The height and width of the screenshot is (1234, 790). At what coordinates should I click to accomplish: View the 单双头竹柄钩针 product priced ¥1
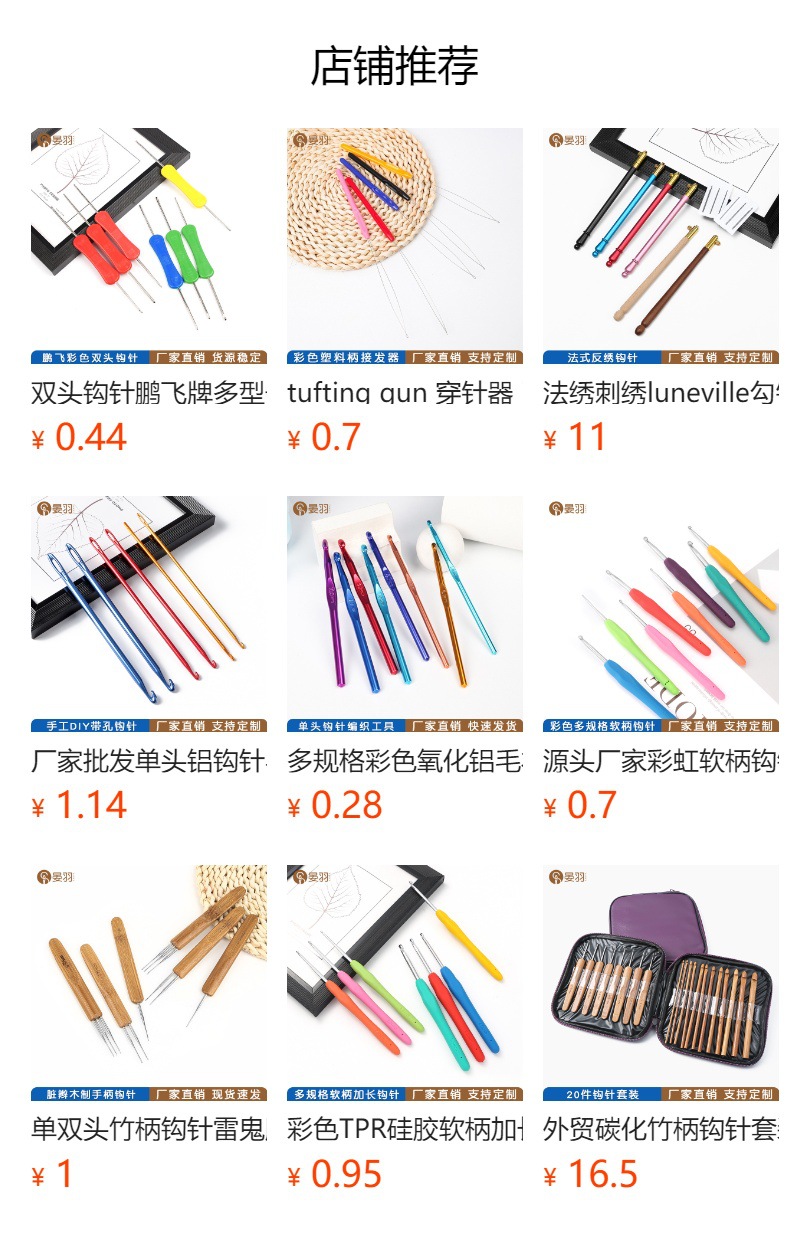point(149,1029)
